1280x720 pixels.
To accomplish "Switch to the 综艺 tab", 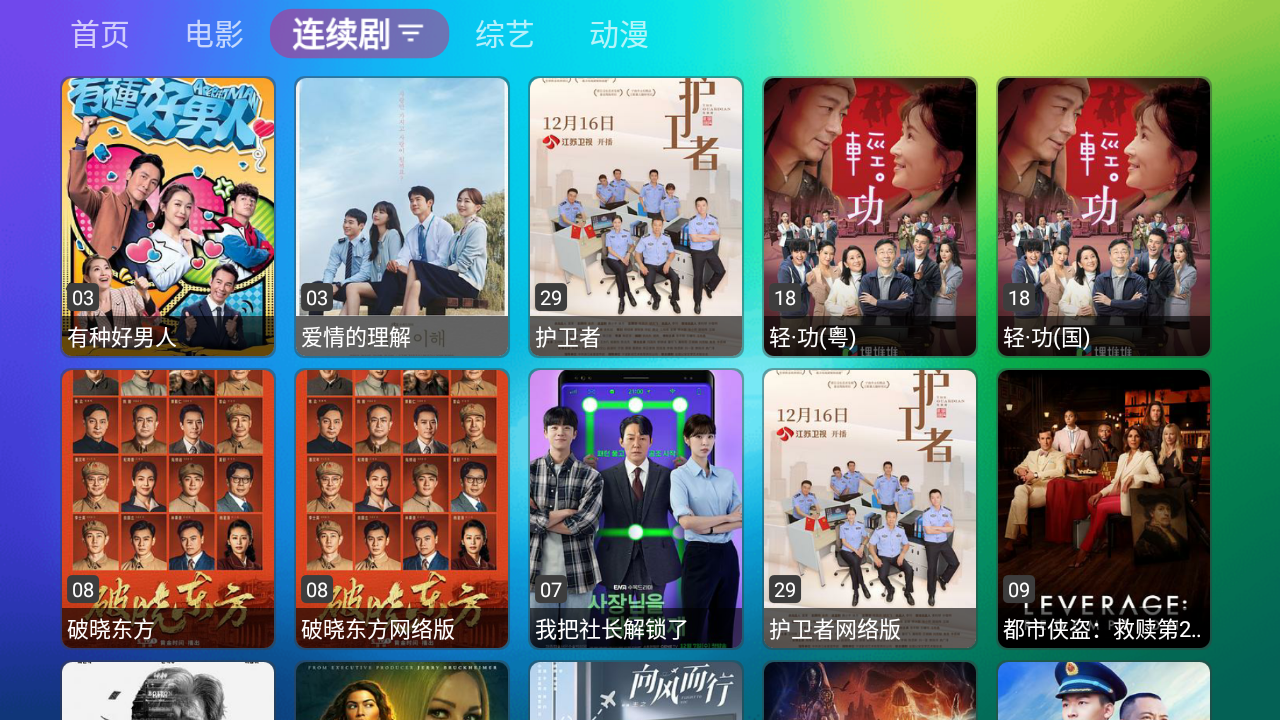I will [x=505, y=35].
